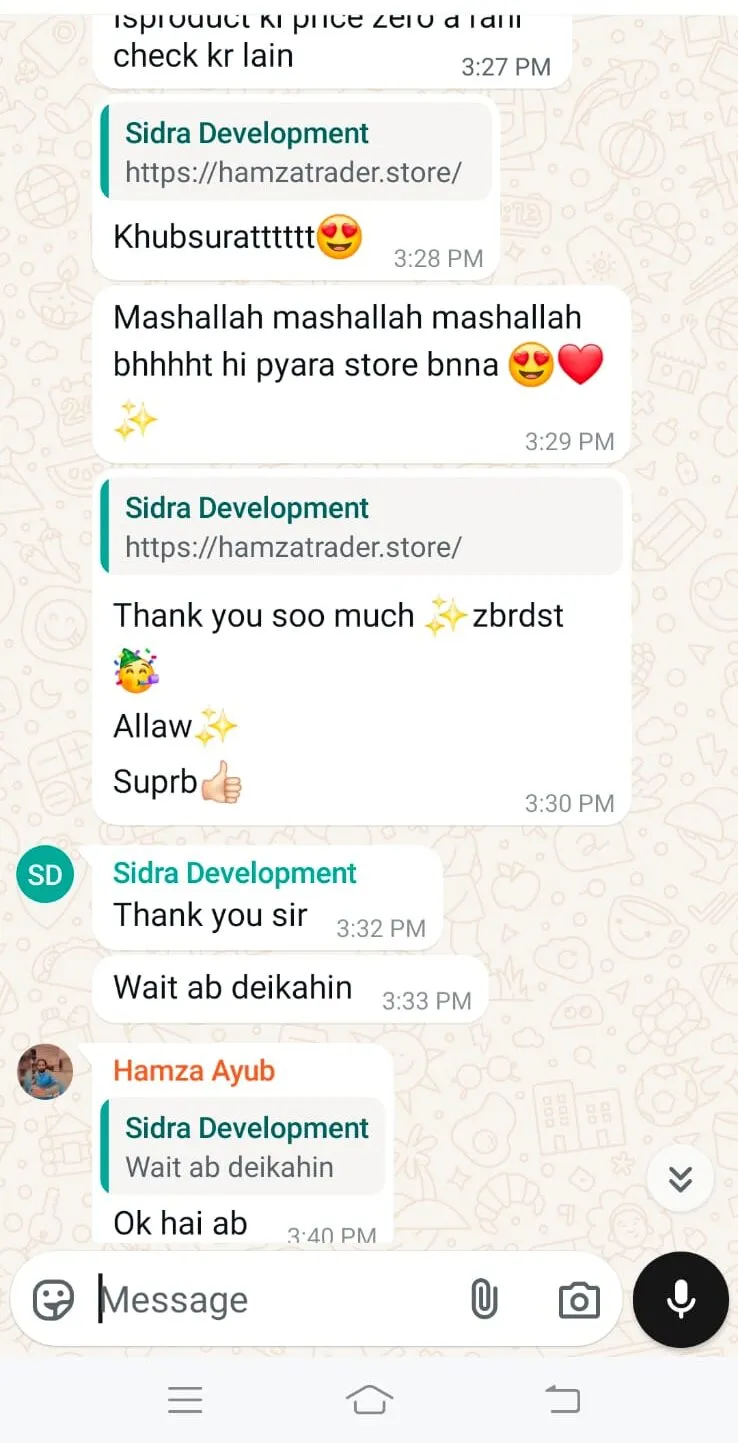Screen dimensions: 738x1443
Task: Open Sidra Development's SD avatar
Action: coord(45,875)
